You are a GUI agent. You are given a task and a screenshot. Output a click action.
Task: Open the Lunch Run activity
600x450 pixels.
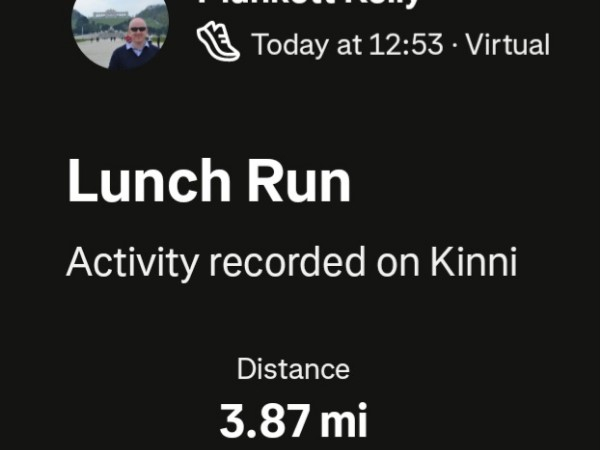click(x=209, y=183)
